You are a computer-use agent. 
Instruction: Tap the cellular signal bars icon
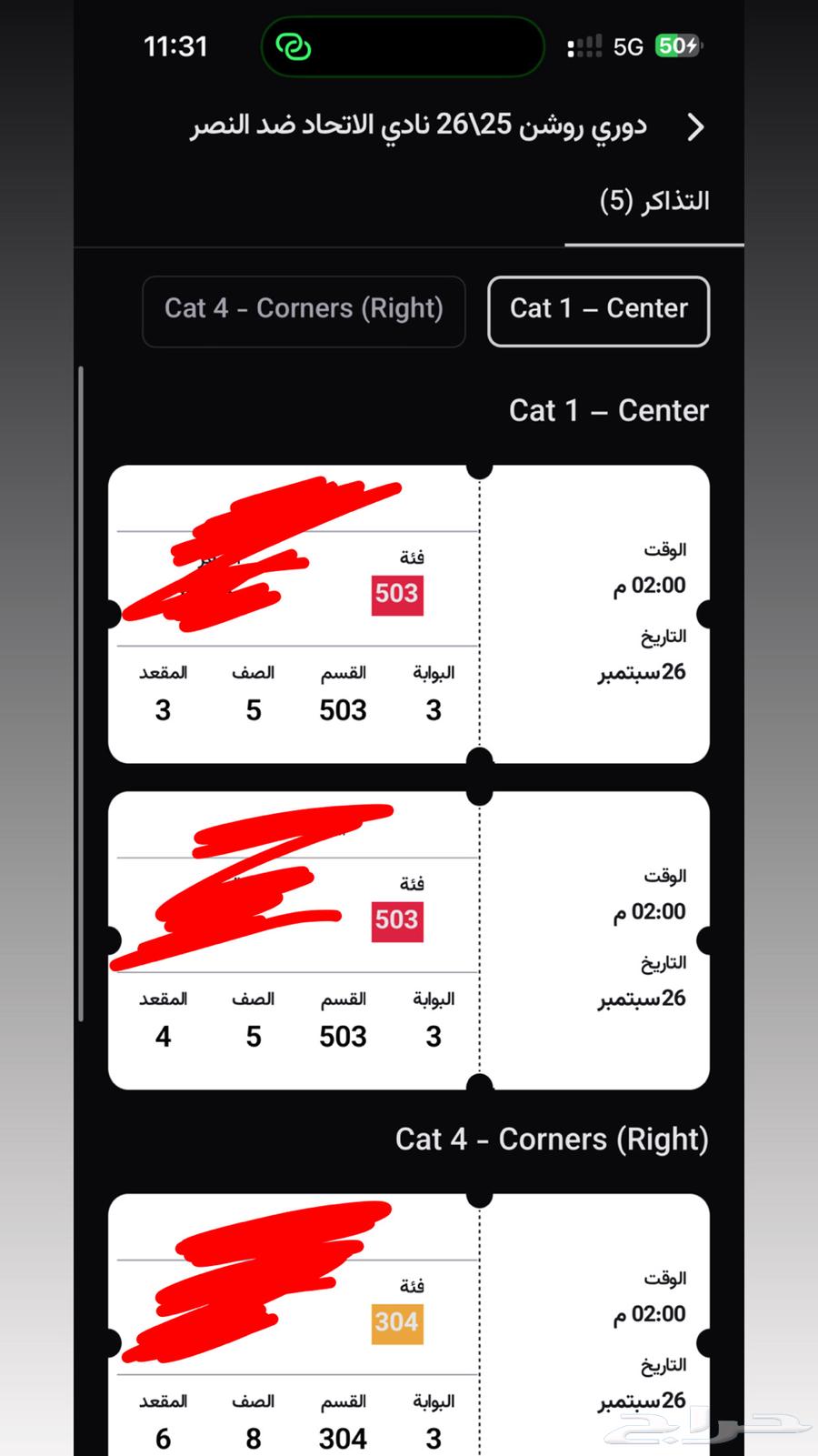click(584, 45)
